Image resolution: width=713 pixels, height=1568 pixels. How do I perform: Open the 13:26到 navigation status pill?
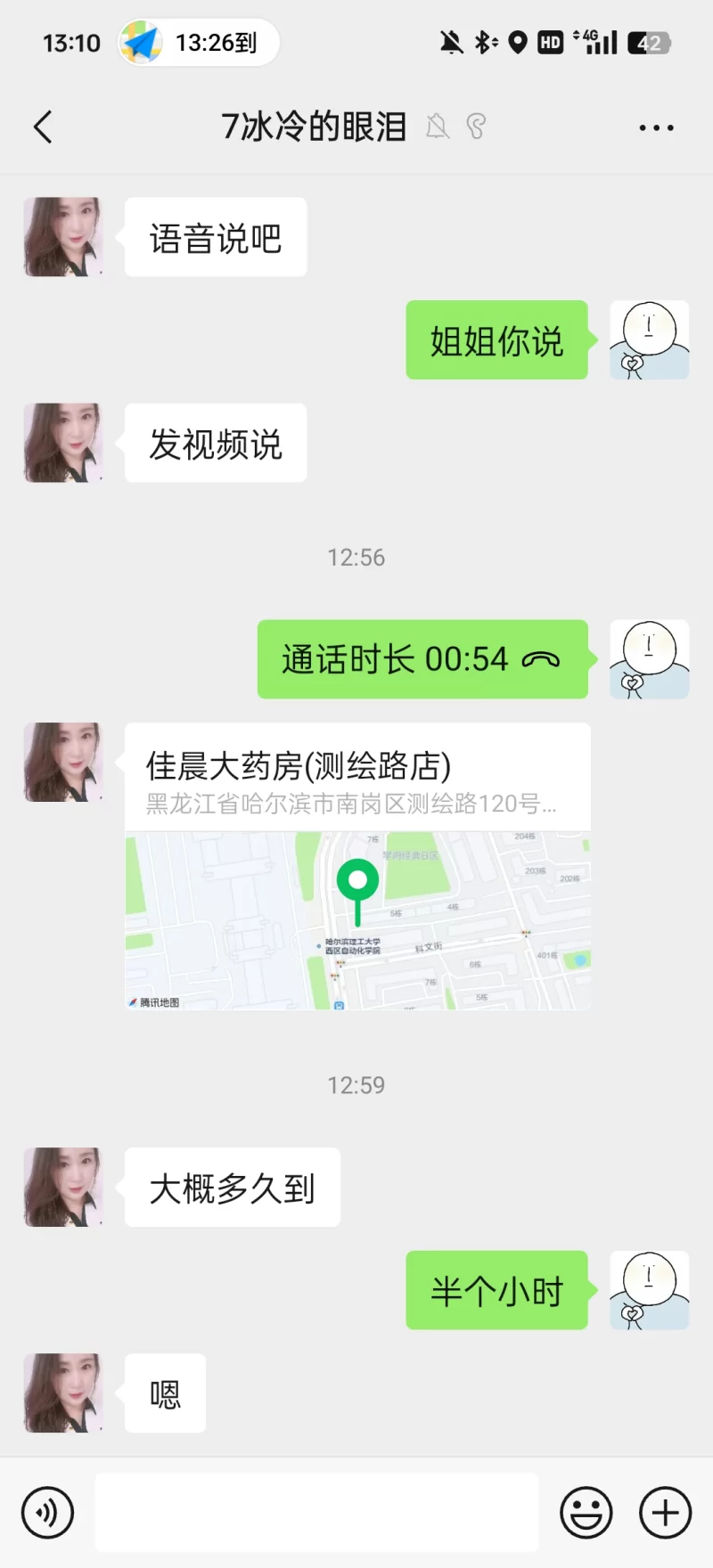coord(200,43)
